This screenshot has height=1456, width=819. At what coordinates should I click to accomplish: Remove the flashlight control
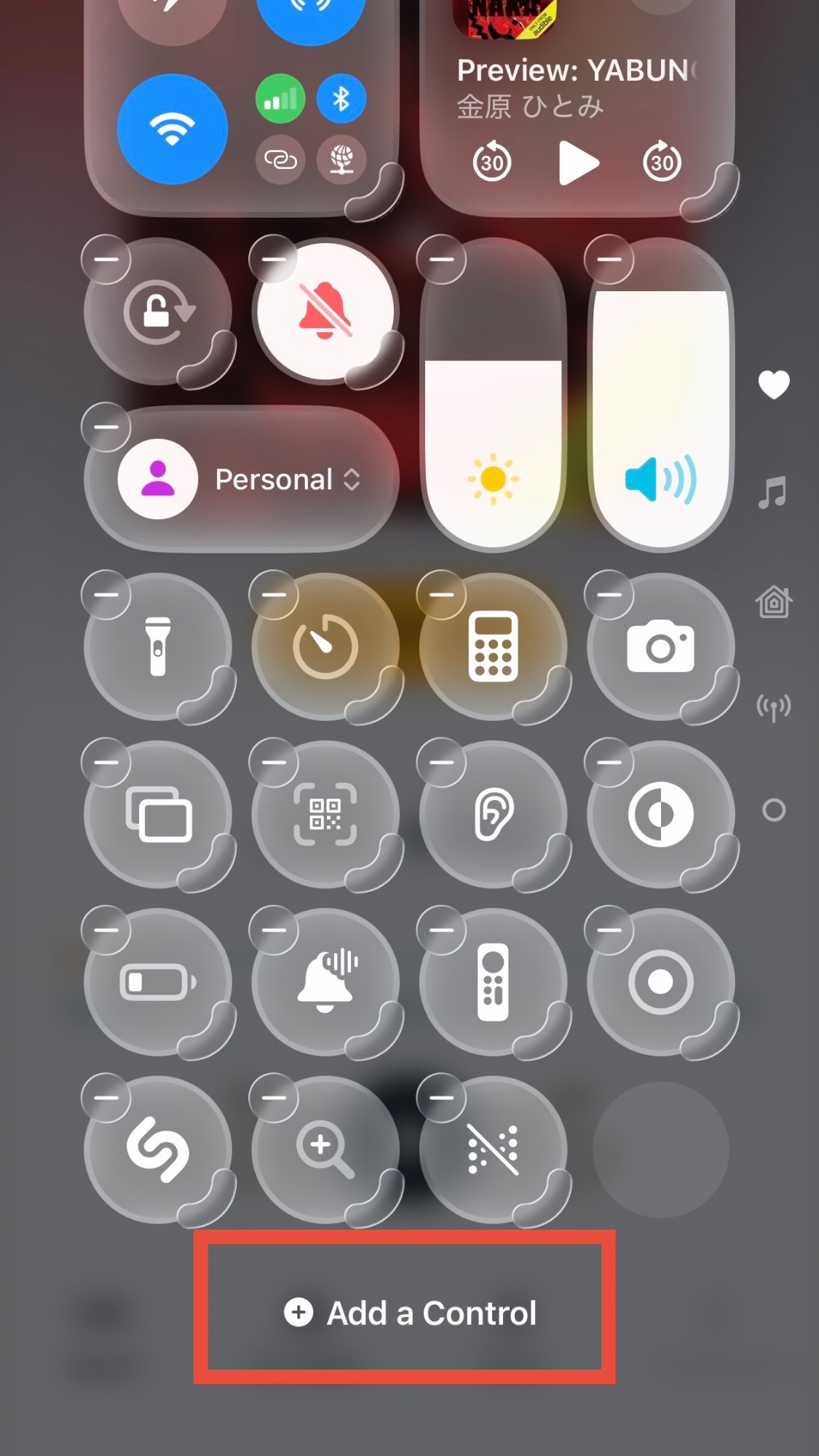pyautogui.click(x=106, y=595)
